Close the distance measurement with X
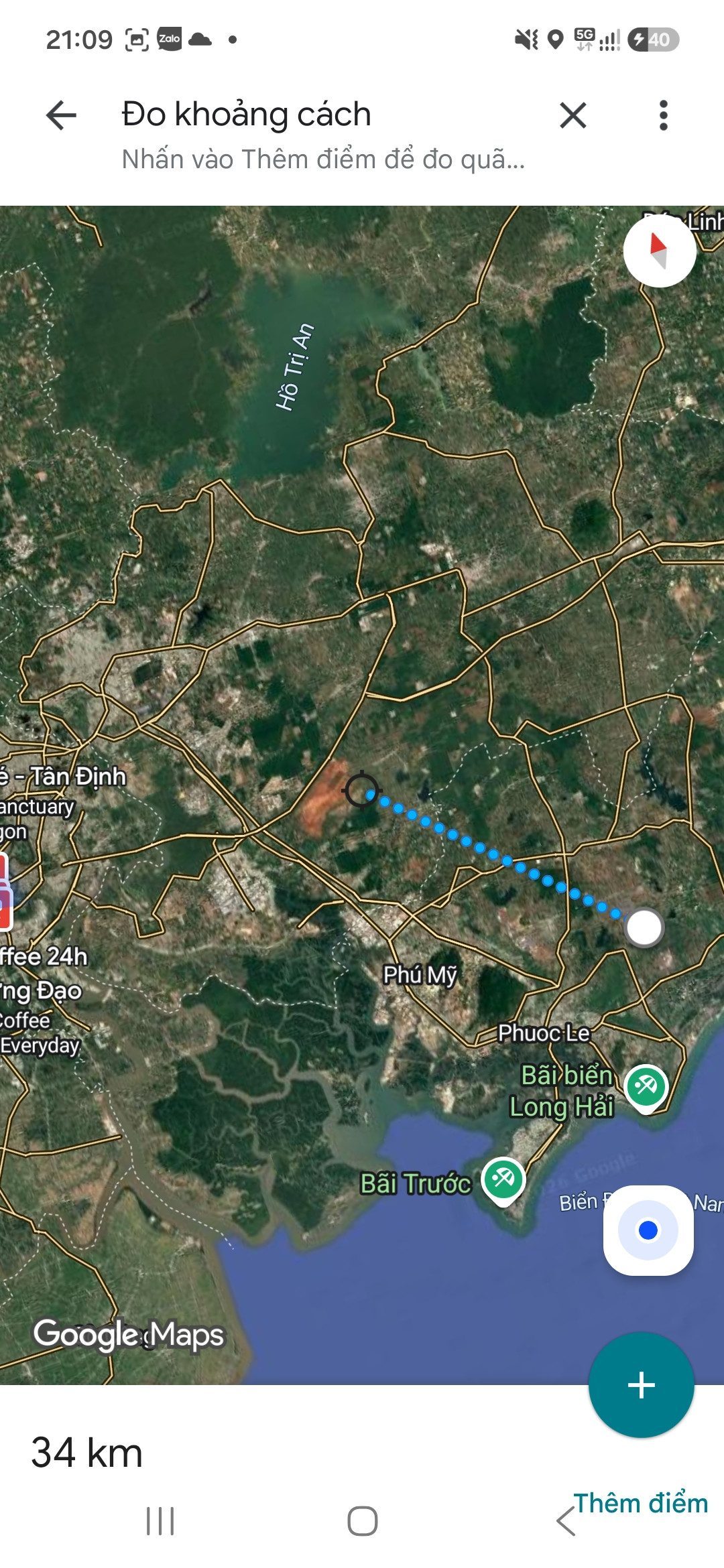This screenshot has height=1568, width=724. click(x=573, y=115)
